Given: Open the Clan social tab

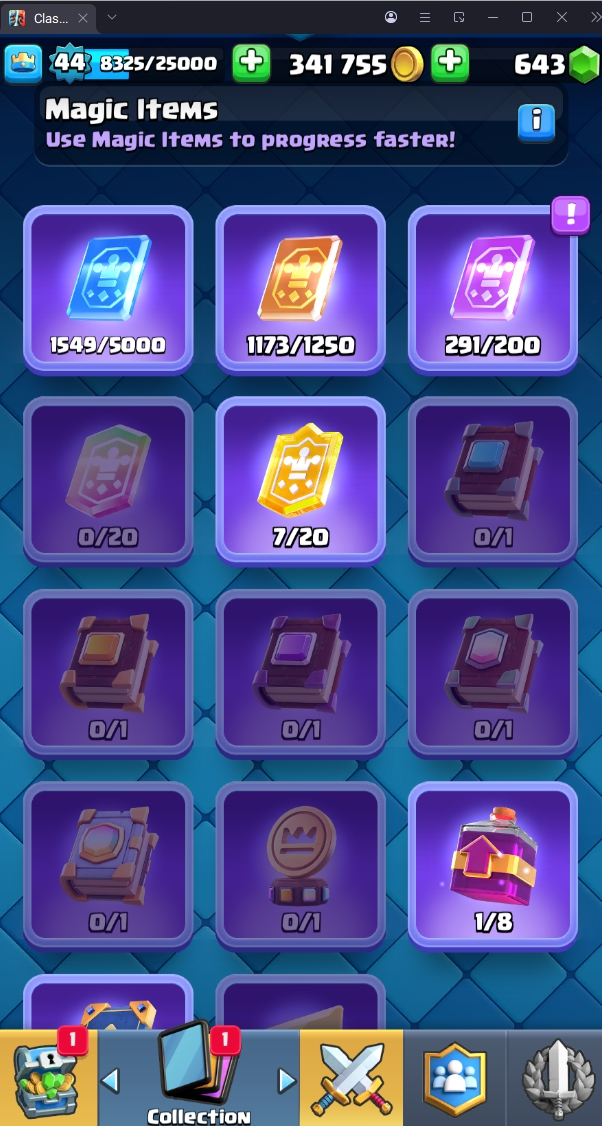Looking at the screenshot, I should pyautogui.click(x=454, y=1078).
